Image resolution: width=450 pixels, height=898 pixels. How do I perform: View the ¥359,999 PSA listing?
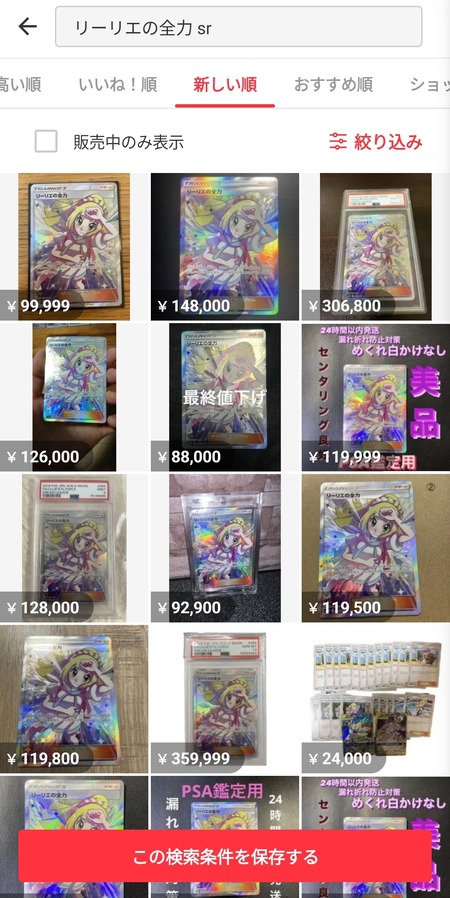click(x=224, y=699)
